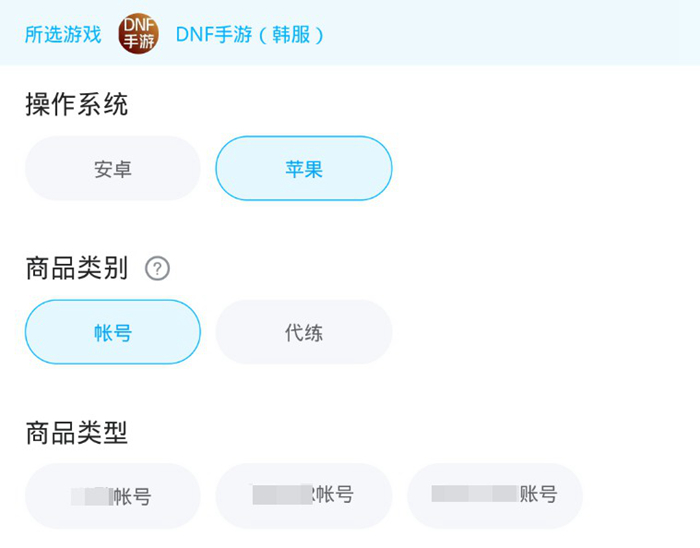Select the 帐号 product category

point(112,332)
